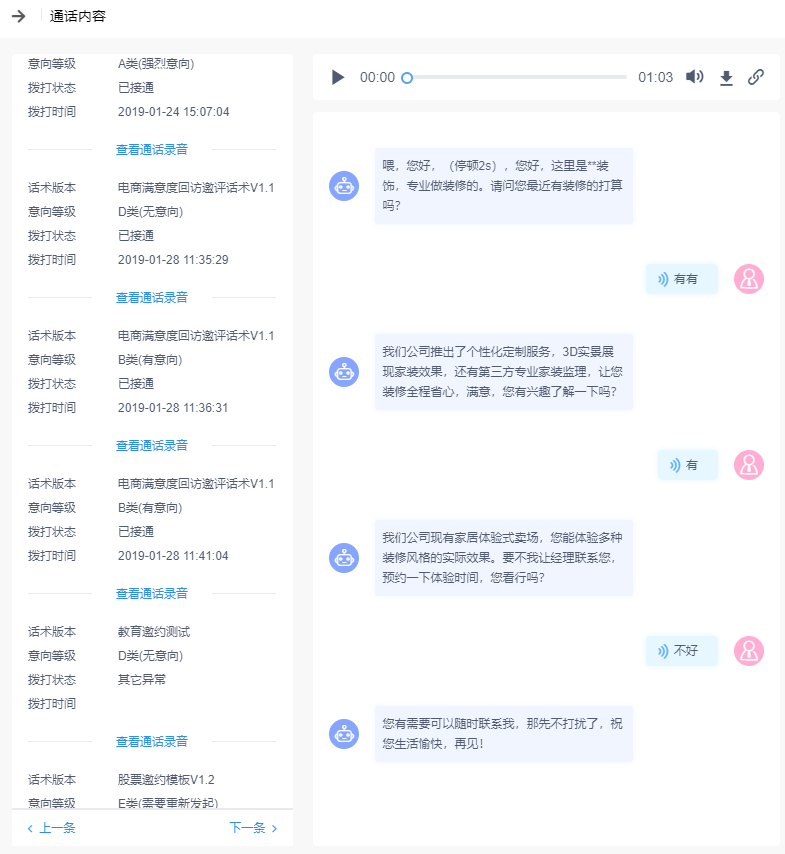
Task: Download the call recording
Action: coord(727,77)
